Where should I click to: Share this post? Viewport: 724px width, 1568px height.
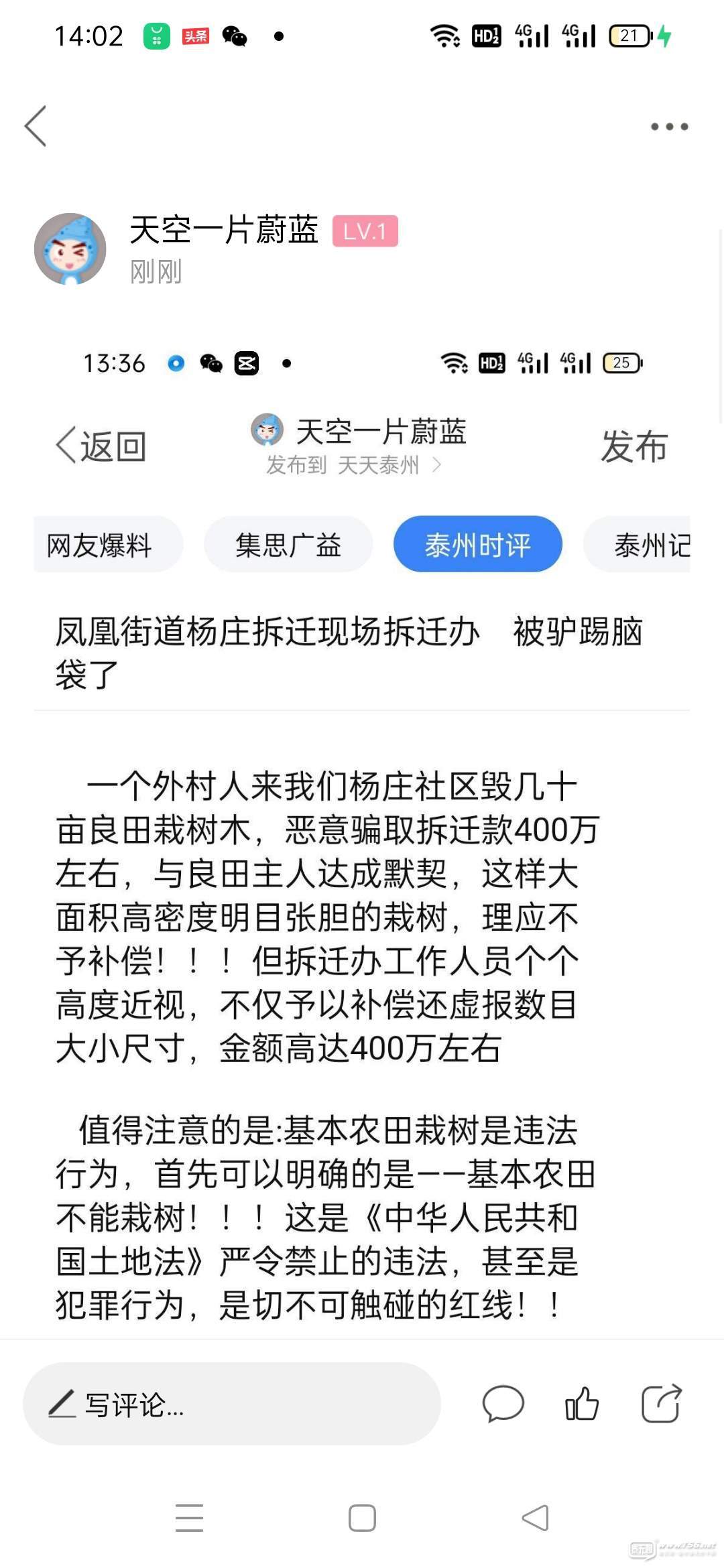click(x=661, y=1403)
